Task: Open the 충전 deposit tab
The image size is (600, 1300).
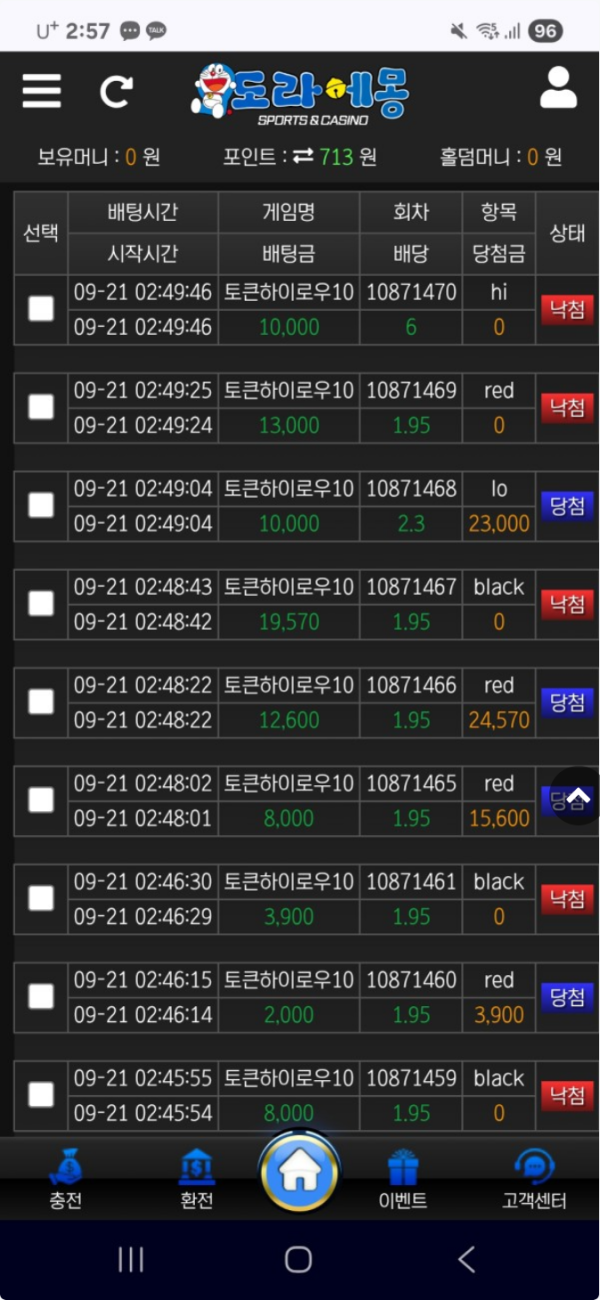Action: point(65,1180)
